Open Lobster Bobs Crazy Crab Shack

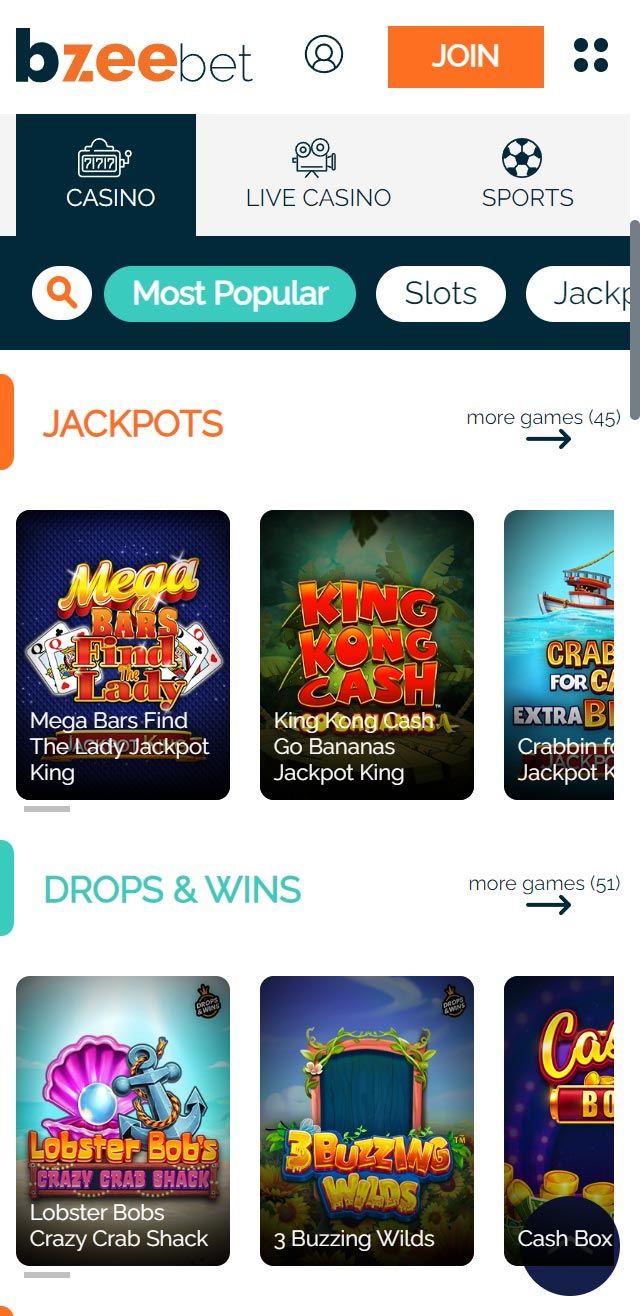(x=123, y=1120)
